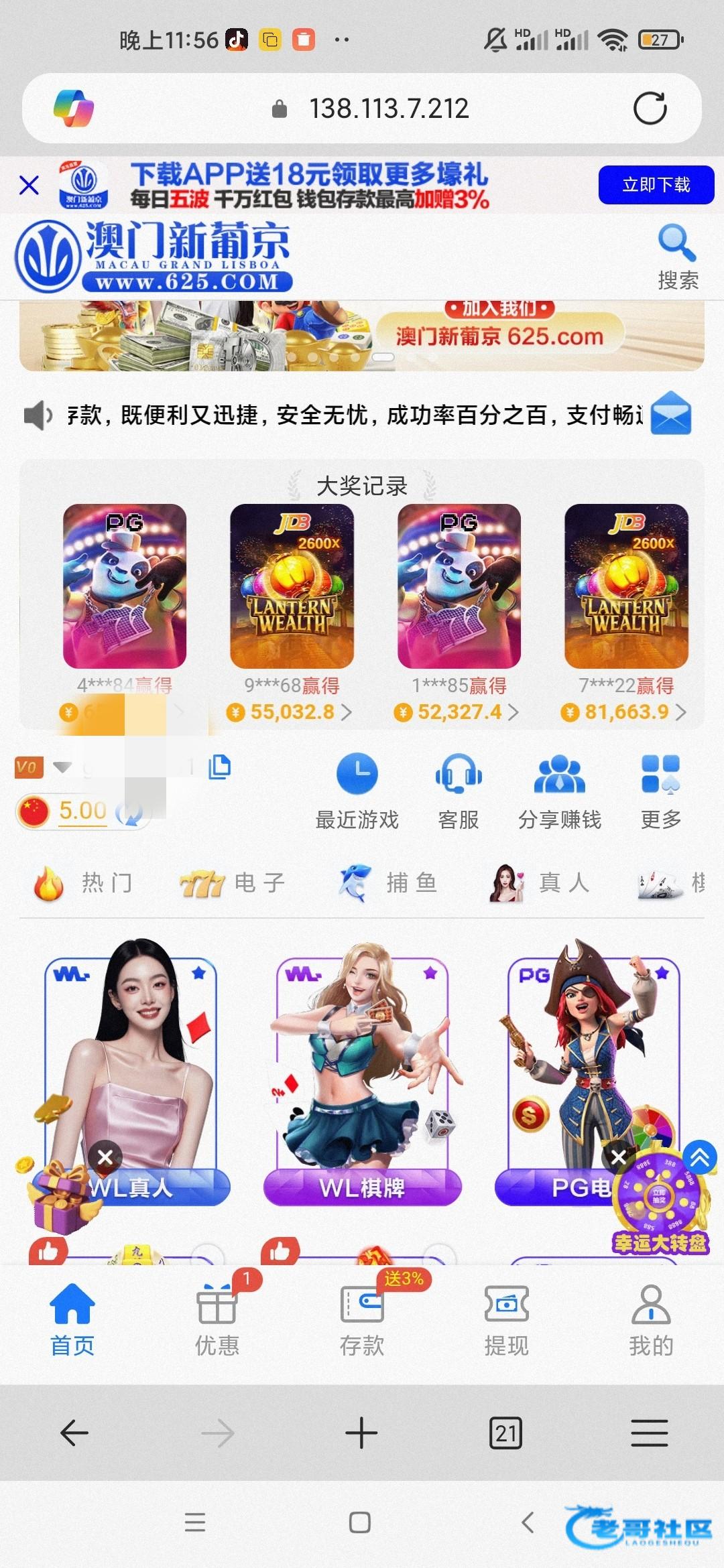Switch to the 真人 live tab
This screenshot has width=724, height=1568.
point(540,883)
